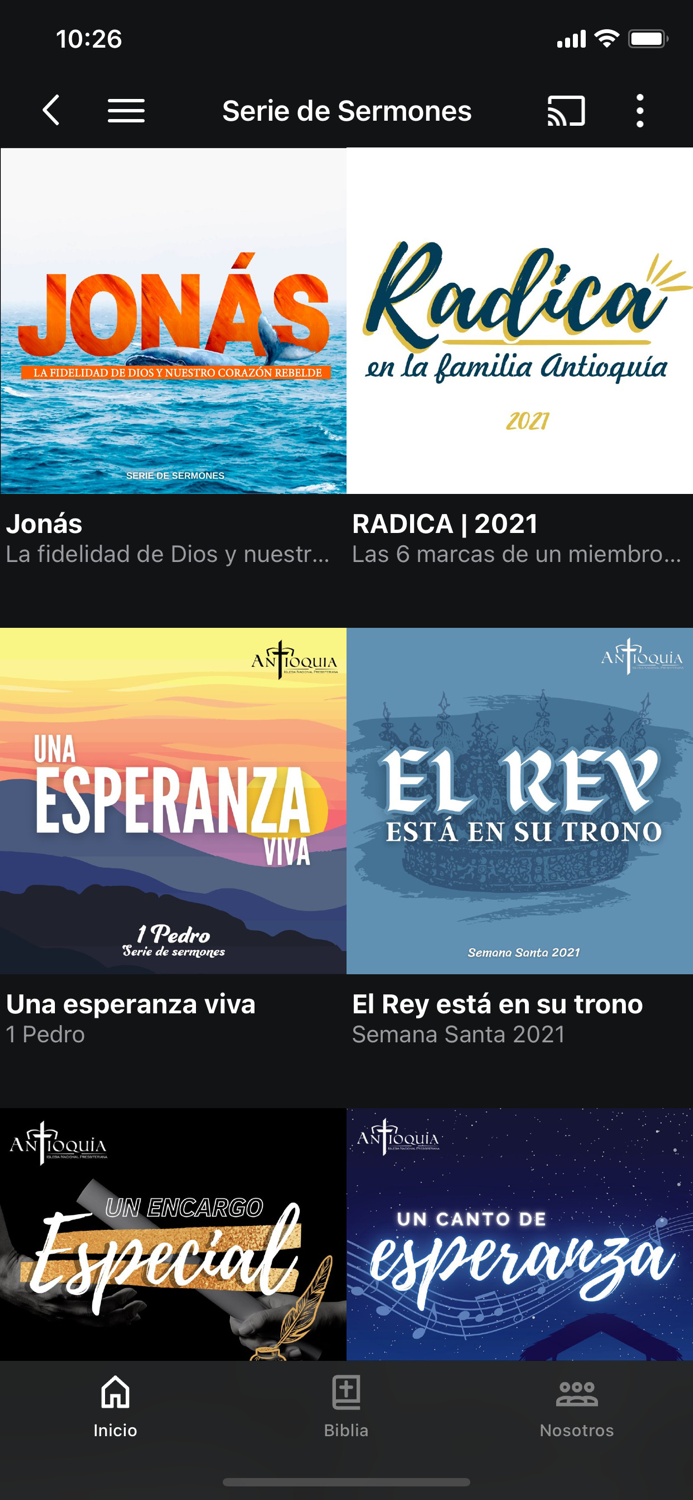
Task: Open the hamburger drawer menu
Action: pos(126,110)
